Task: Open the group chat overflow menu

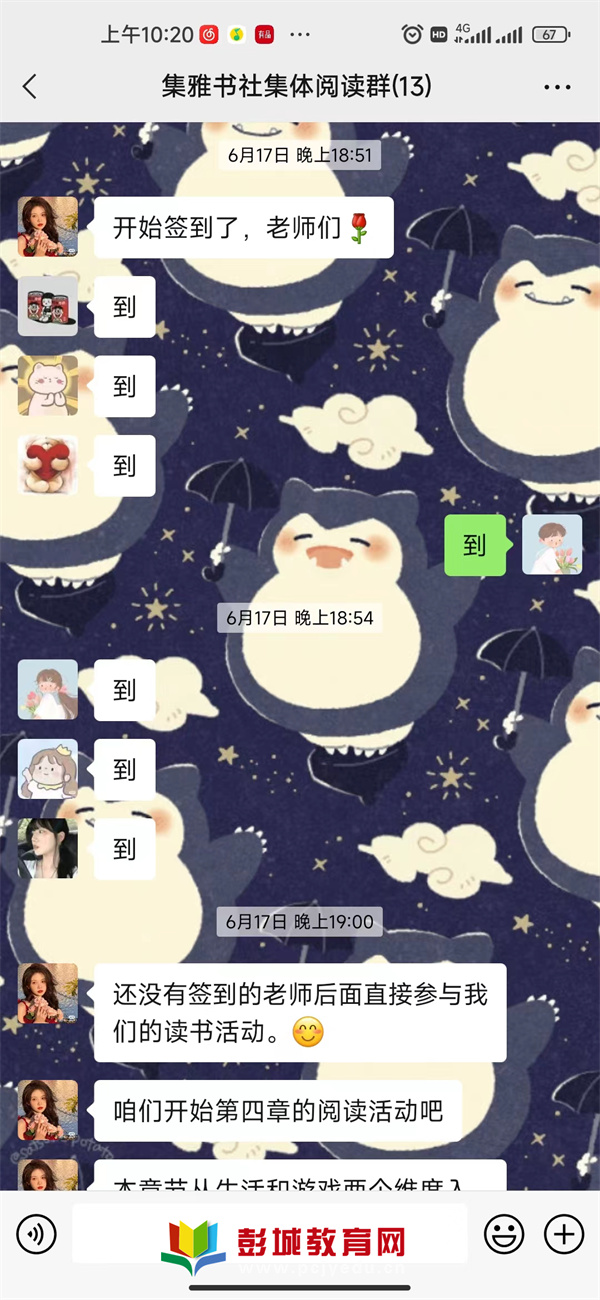Action: 557,87
